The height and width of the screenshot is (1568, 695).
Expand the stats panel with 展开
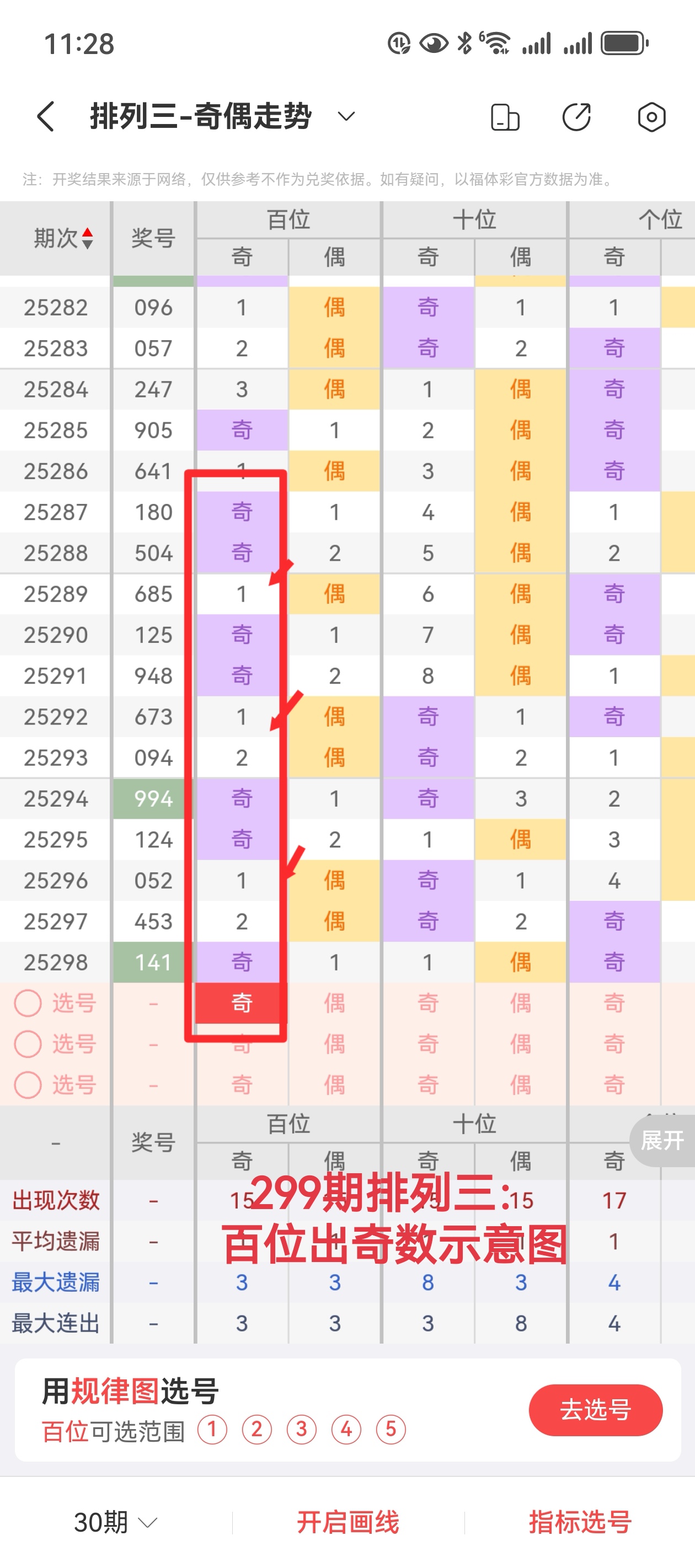[662, 1140]
